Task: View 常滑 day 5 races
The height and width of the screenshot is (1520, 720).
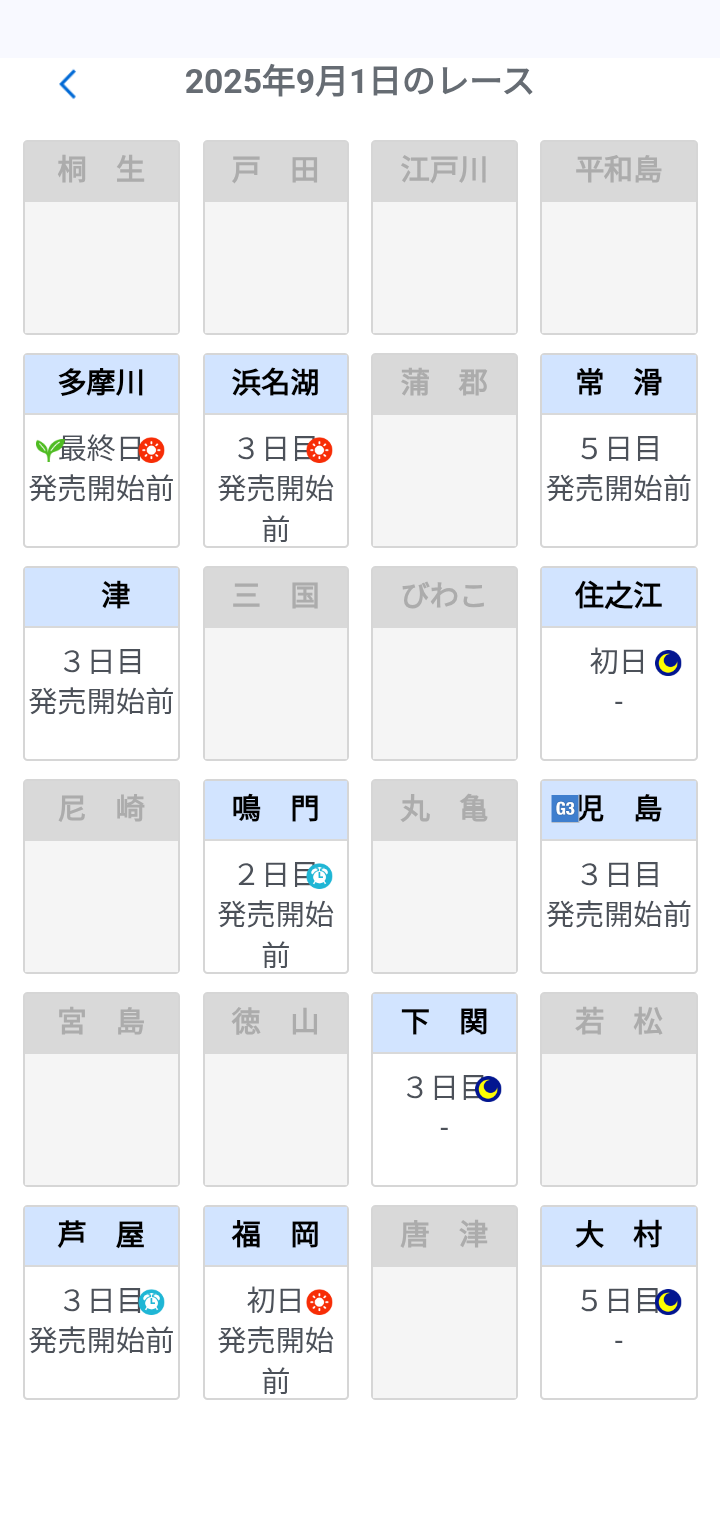Action: 618,450
